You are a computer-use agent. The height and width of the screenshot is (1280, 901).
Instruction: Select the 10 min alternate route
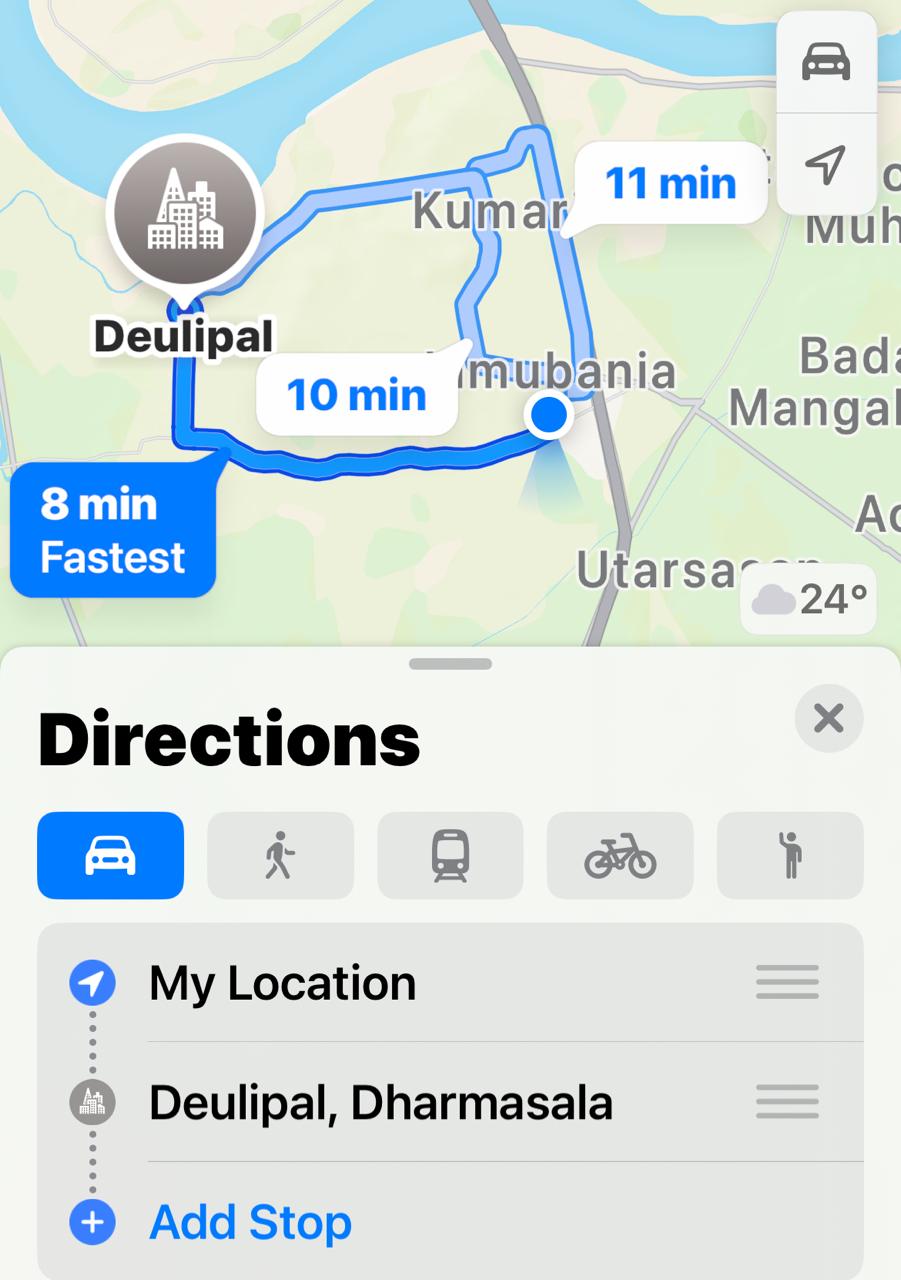(x=357, y=395)
